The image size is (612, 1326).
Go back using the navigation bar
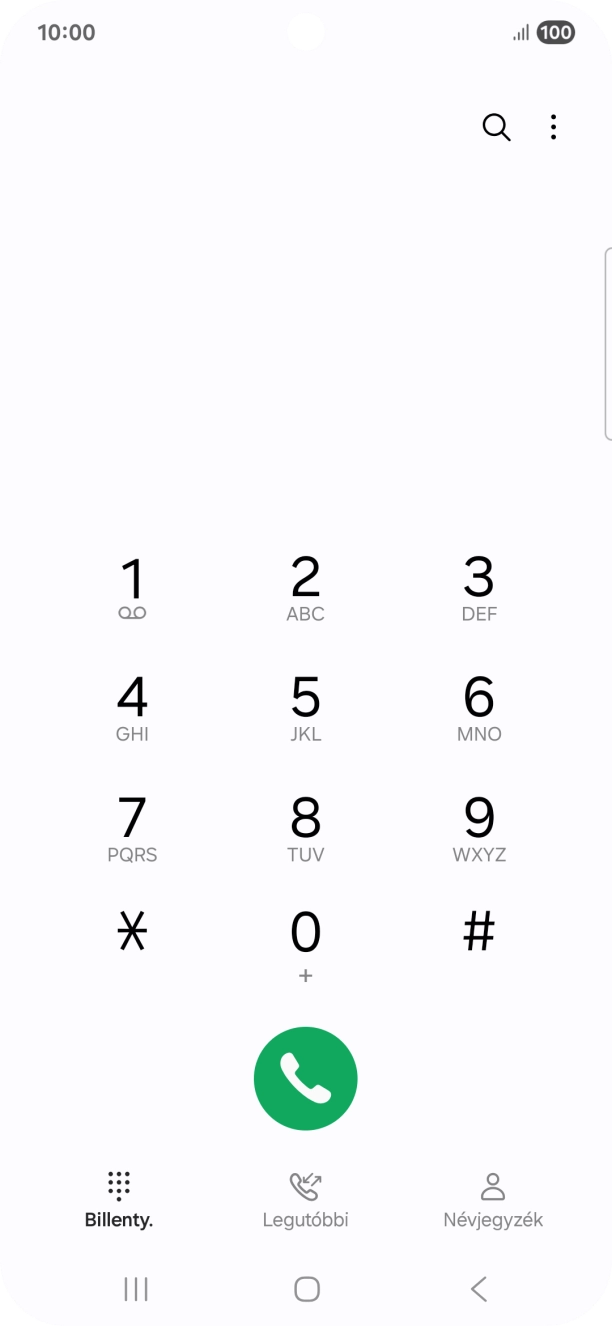click(479, 1289)
